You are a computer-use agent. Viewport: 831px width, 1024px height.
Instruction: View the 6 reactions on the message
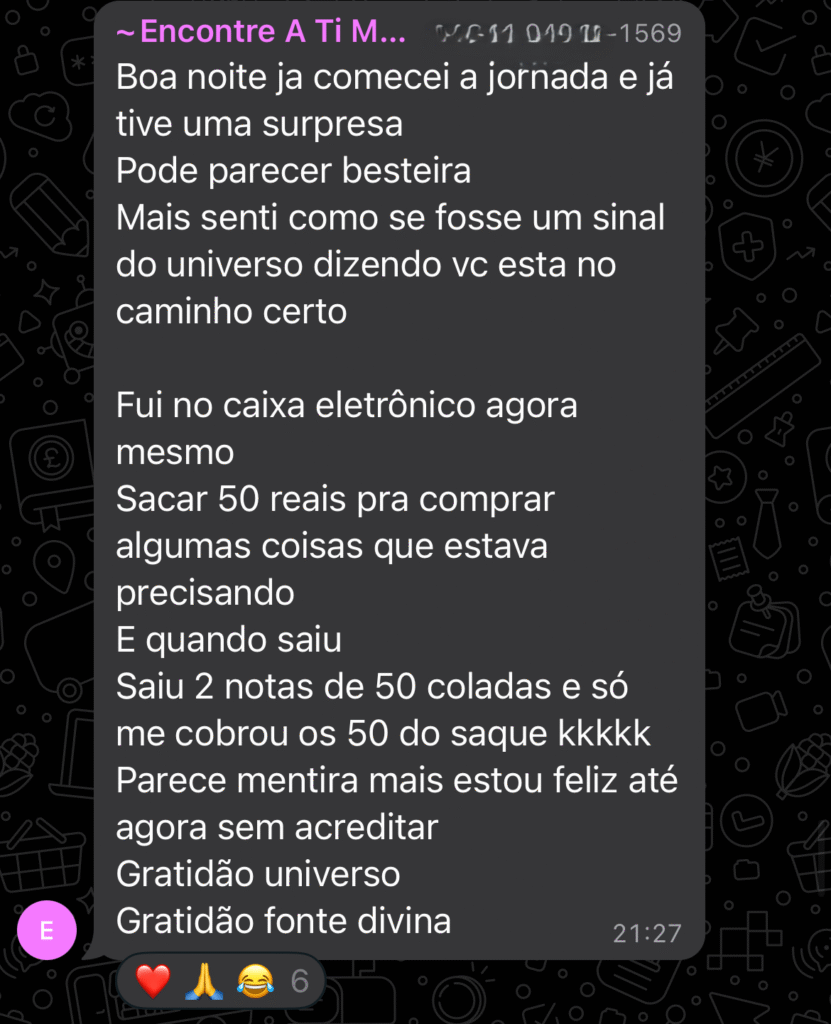click(219, 982)
